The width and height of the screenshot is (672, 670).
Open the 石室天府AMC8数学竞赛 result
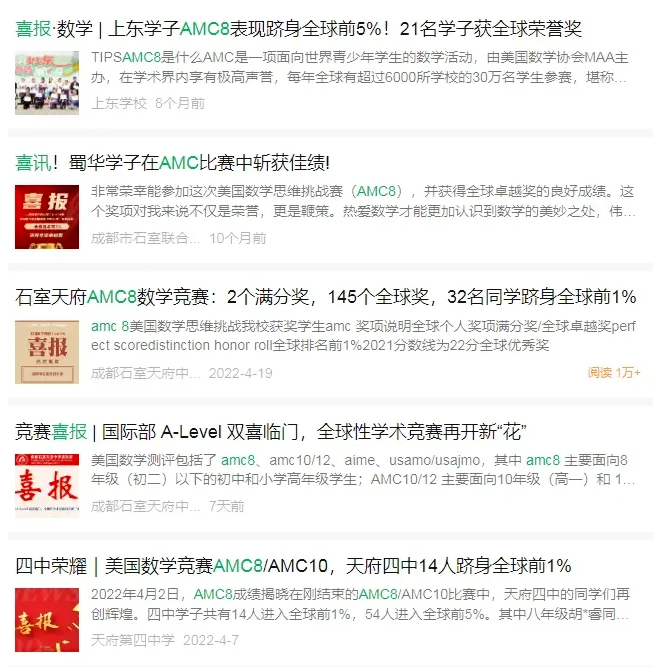click(x=325, y=297)
